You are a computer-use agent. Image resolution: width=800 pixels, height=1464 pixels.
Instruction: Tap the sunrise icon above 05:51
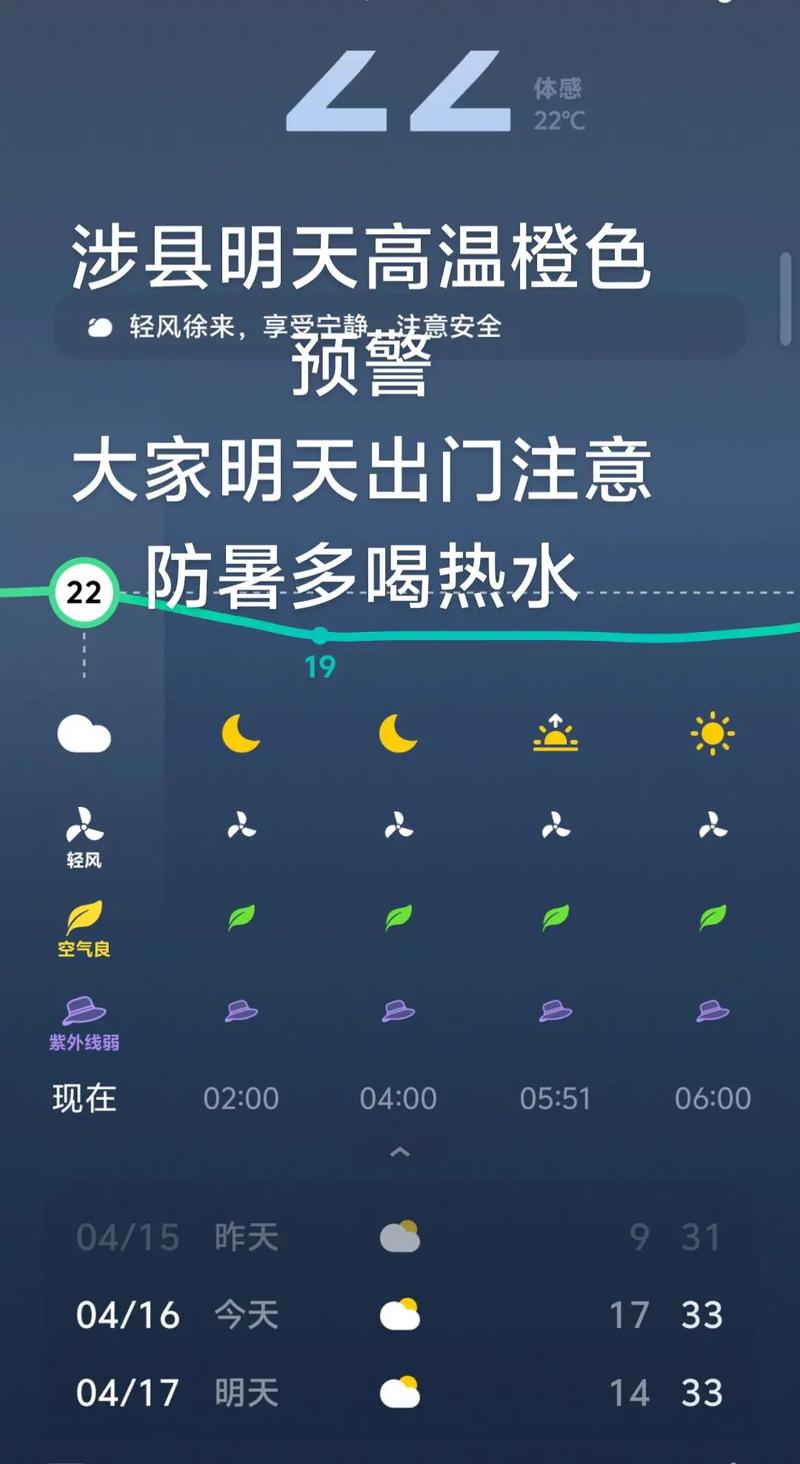pos(555,735)
